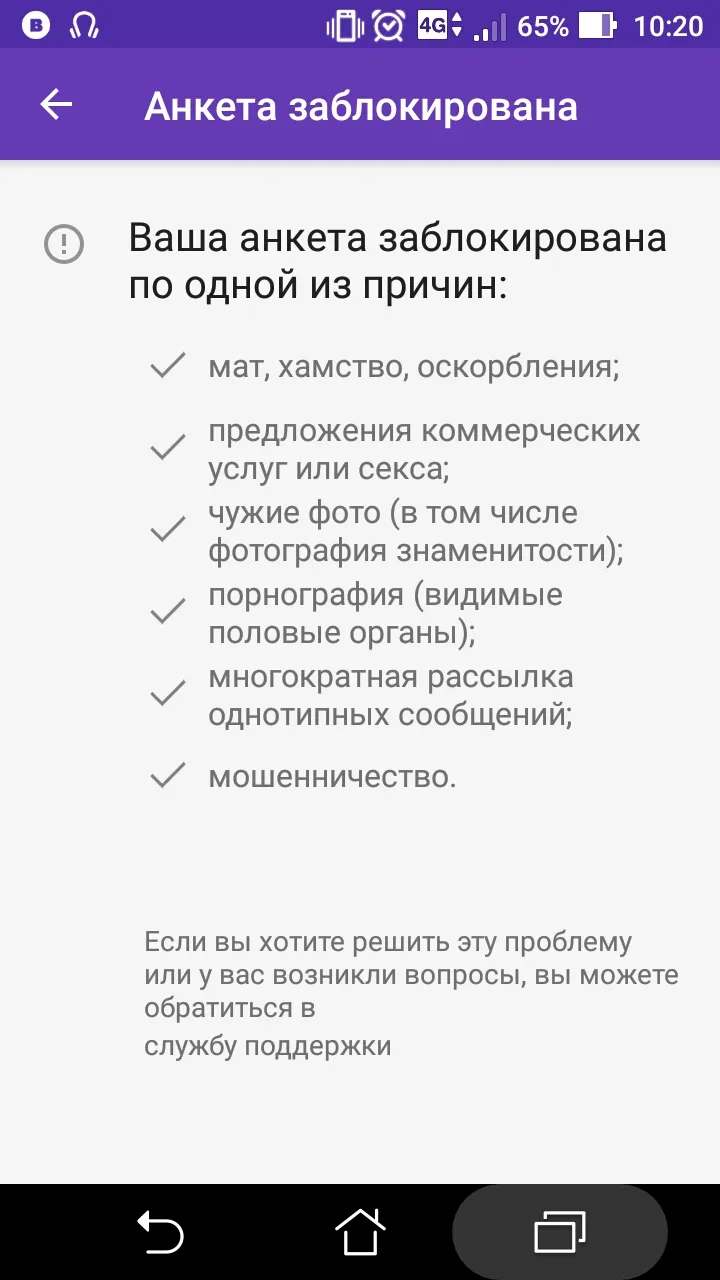Open the recent apps overview
Image resolution: width=720 pixels, height=1280 pixels.
pyautogui.click(x=560, y=1231)
